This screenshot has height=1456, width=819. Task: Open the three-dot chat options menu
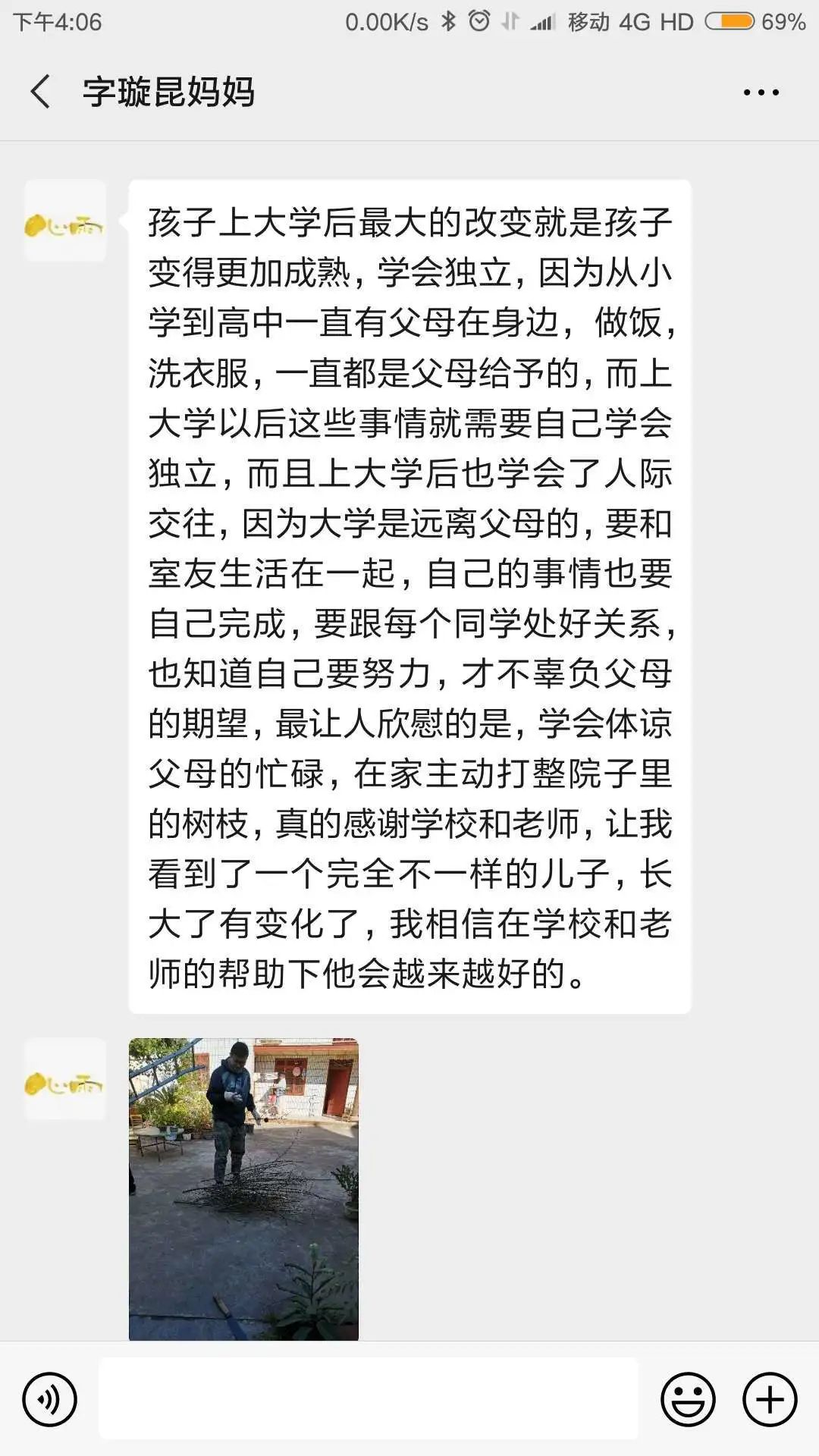pyautogui.click(x=761, y=93)
